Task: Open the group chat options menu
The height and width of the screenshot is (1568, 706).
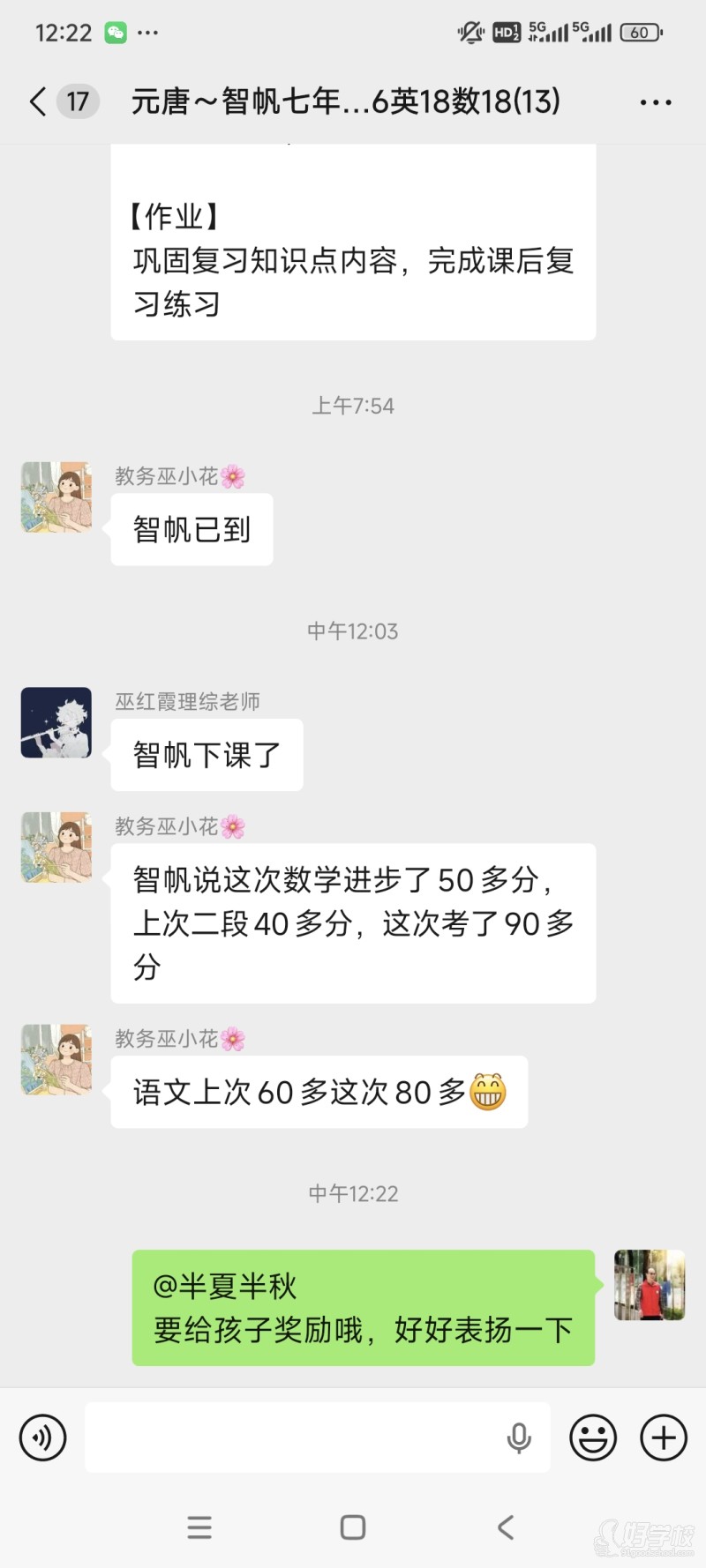Action: 655,102
